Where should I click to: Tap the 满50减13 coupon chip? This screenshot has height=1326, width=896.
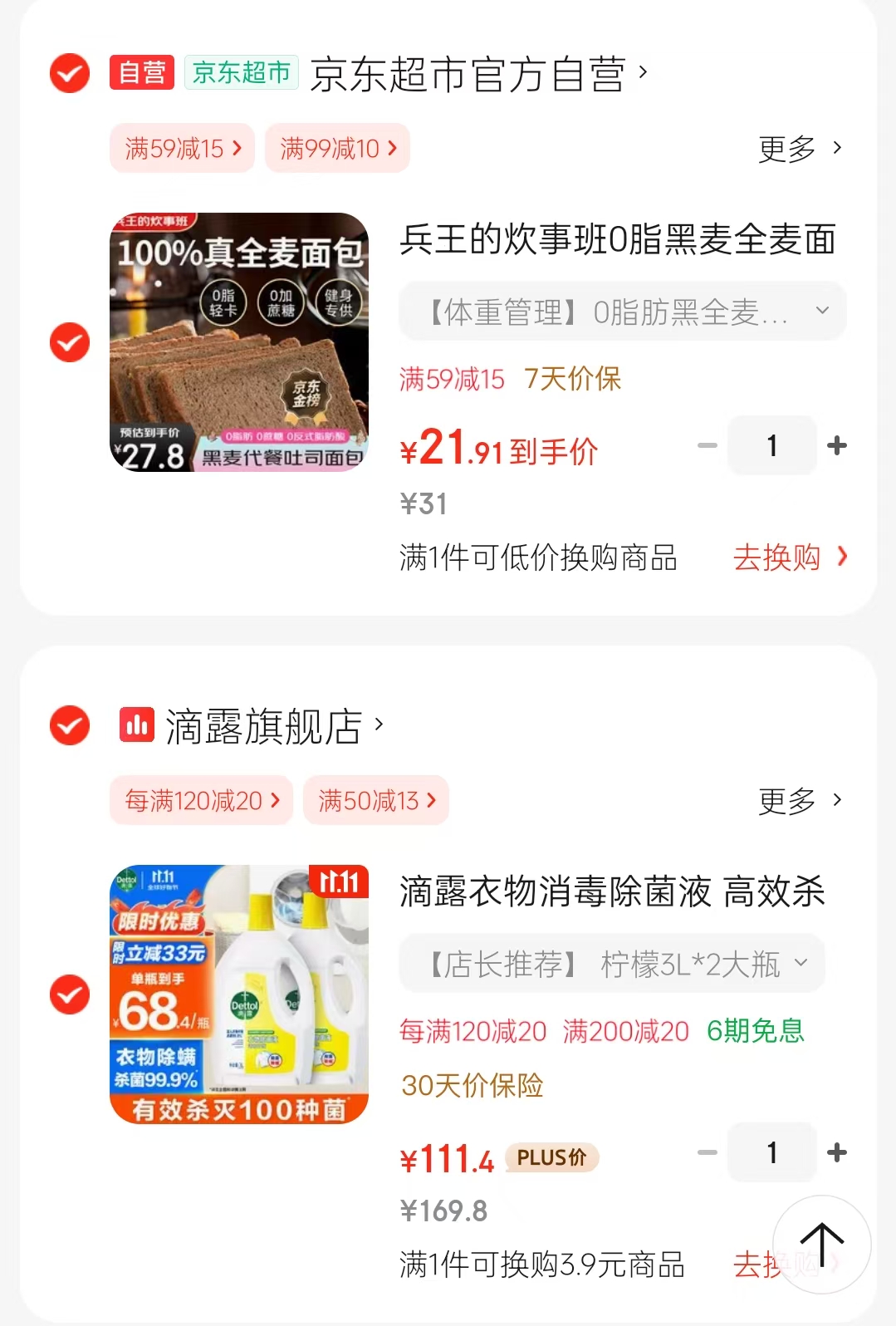(376, 801)
